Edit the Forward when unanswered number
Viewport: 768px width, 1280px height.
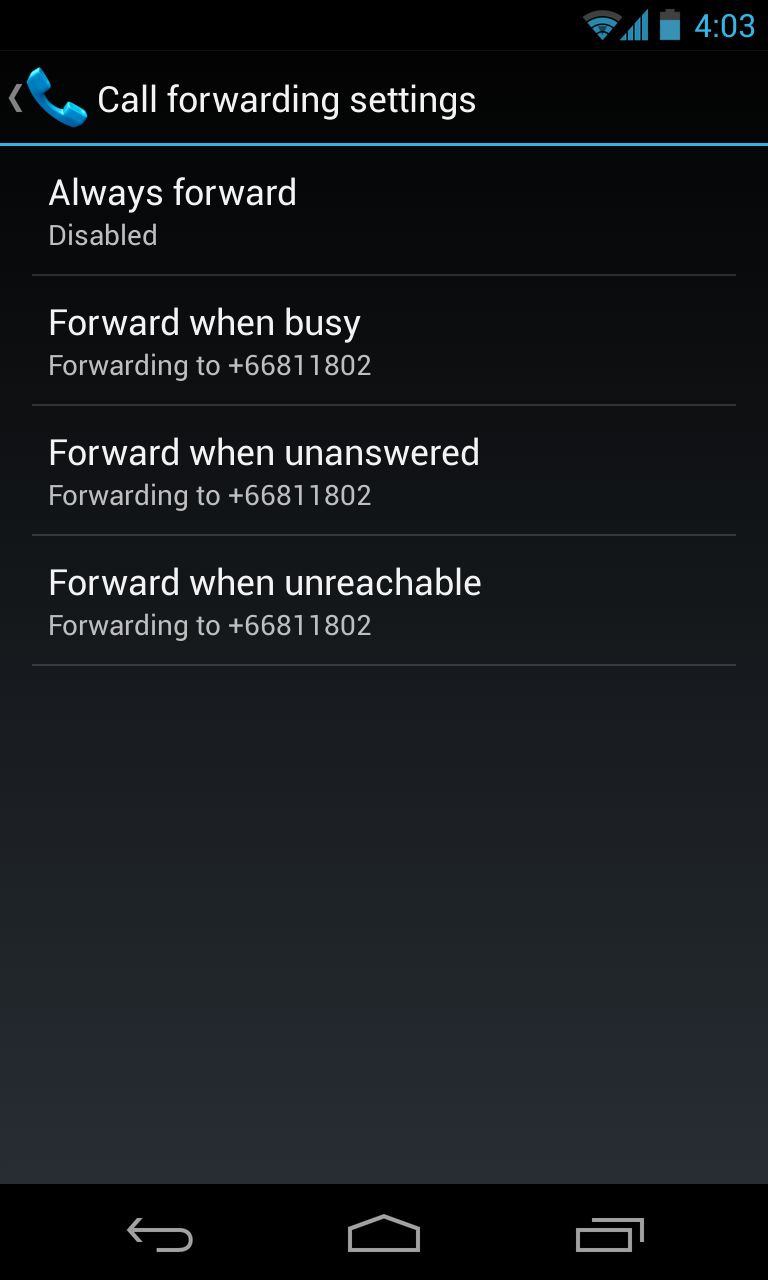tap(384, 471)
